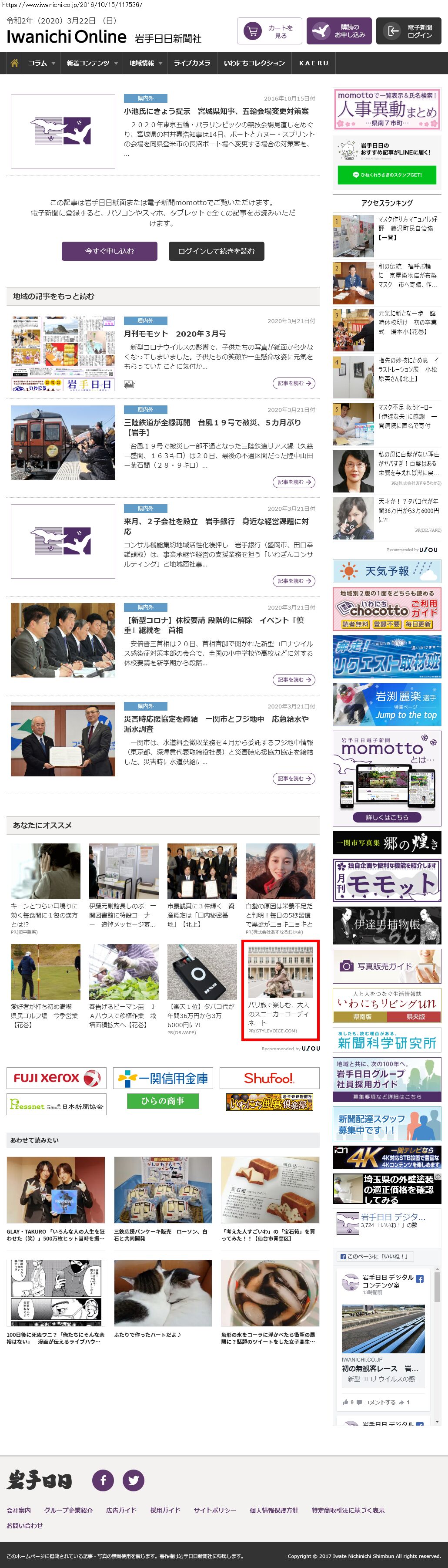Open ライブカメラ page

point(191,63)
